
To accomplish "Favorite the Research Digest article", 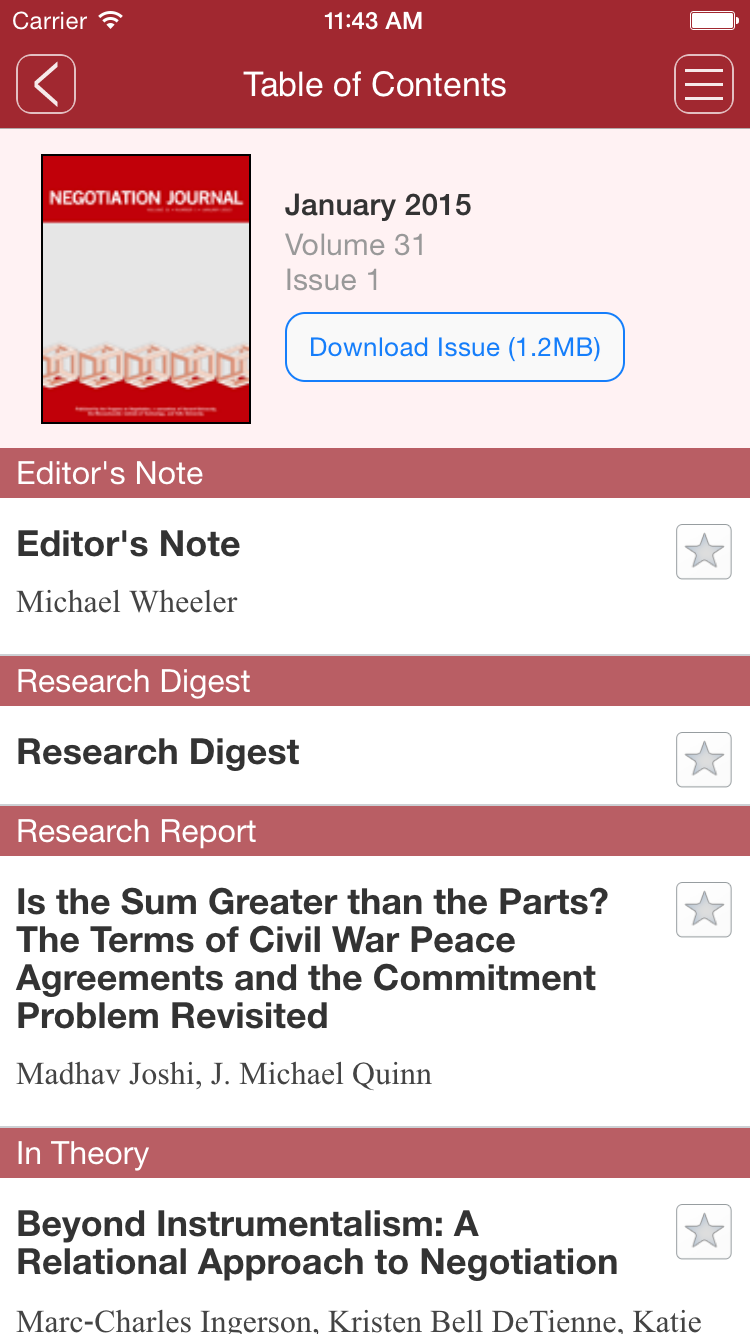I will 704,760.
